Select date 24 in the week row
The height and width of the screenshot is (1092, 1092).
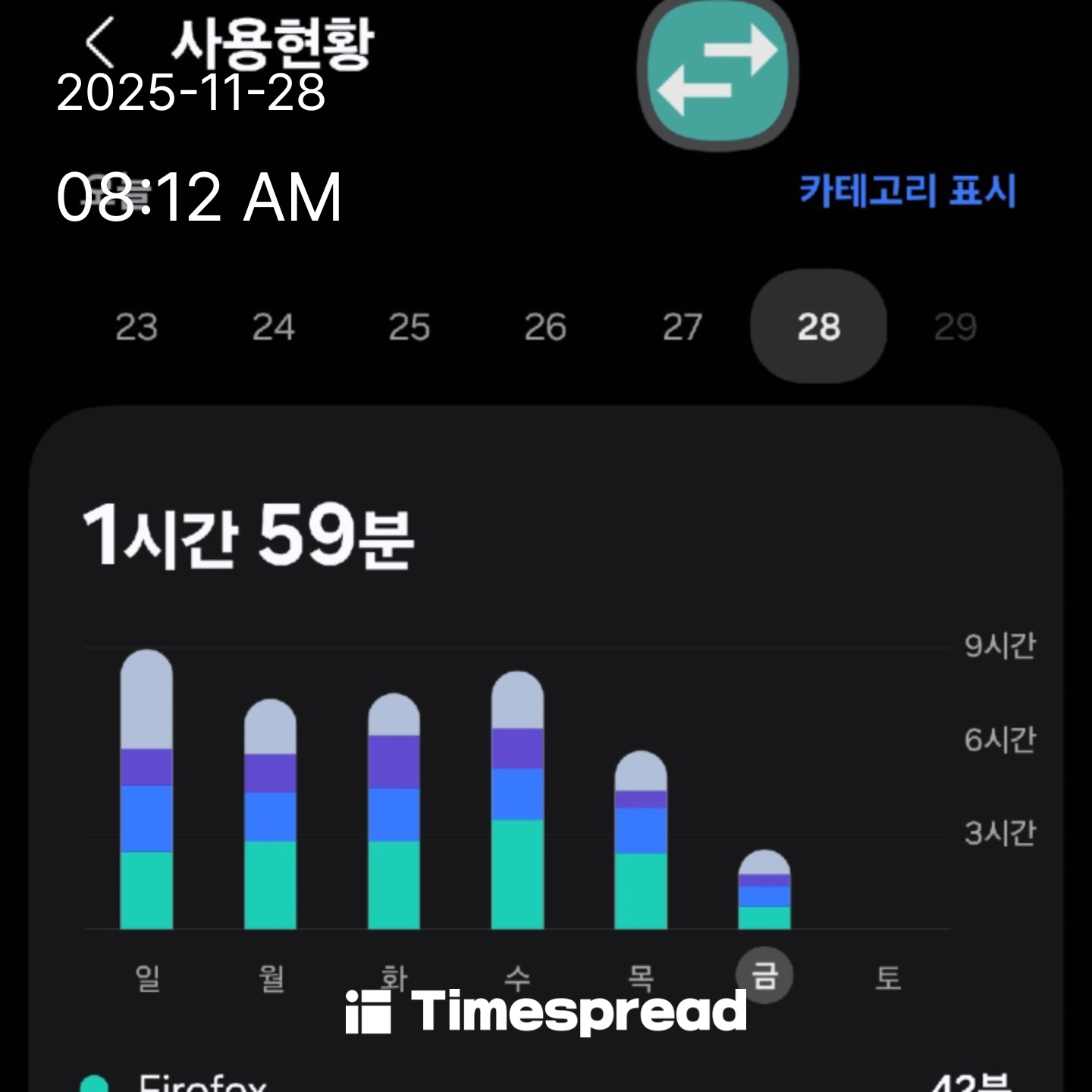tap(273, 328)
